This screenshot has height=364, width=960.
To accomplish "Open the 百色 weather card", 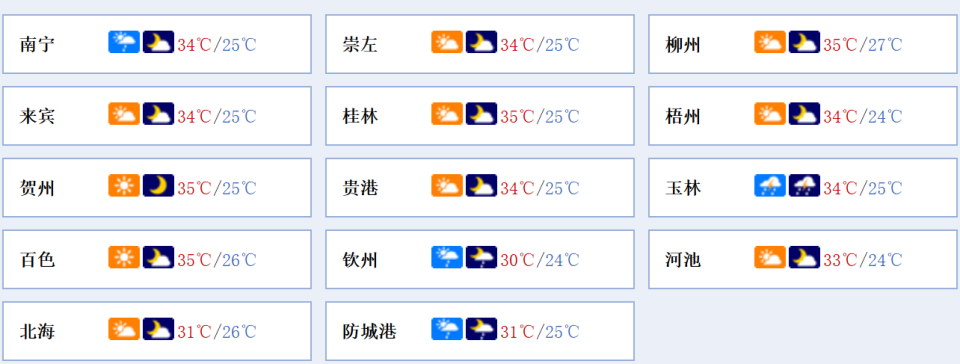I will tap(157, 259).
